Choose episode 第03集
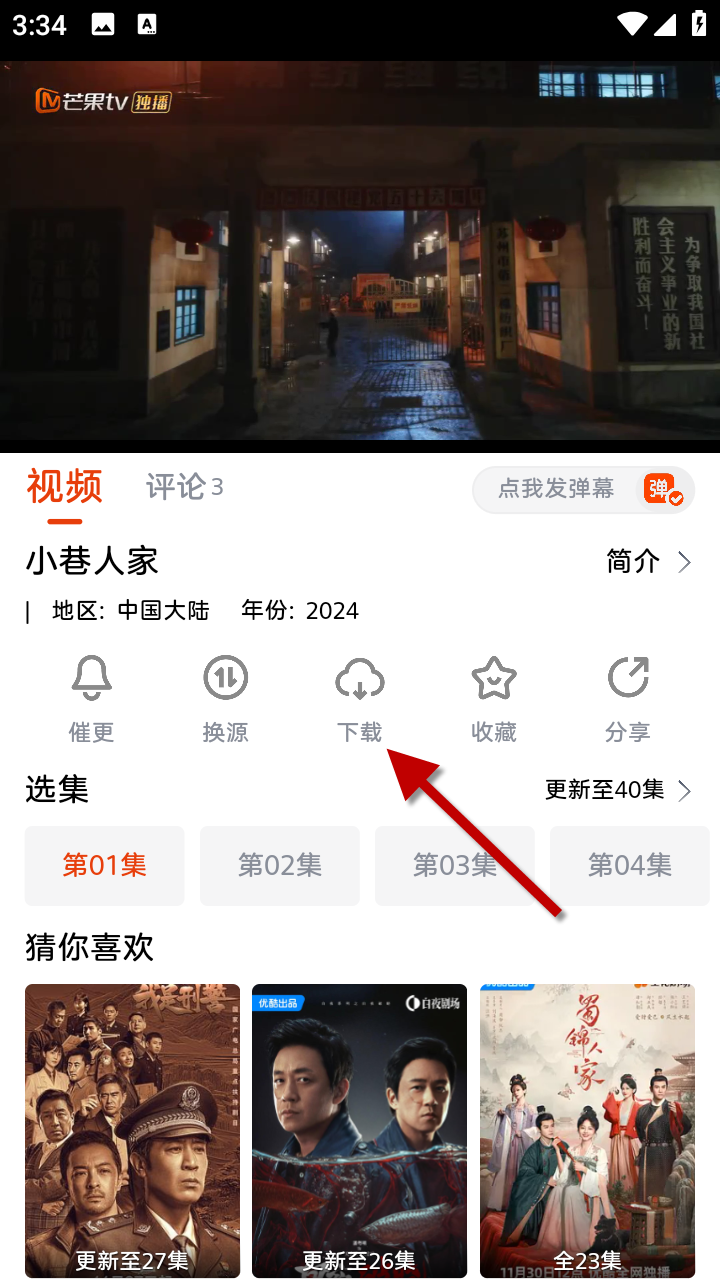The width and height of the screenshot is (720, 1280). 455,865
